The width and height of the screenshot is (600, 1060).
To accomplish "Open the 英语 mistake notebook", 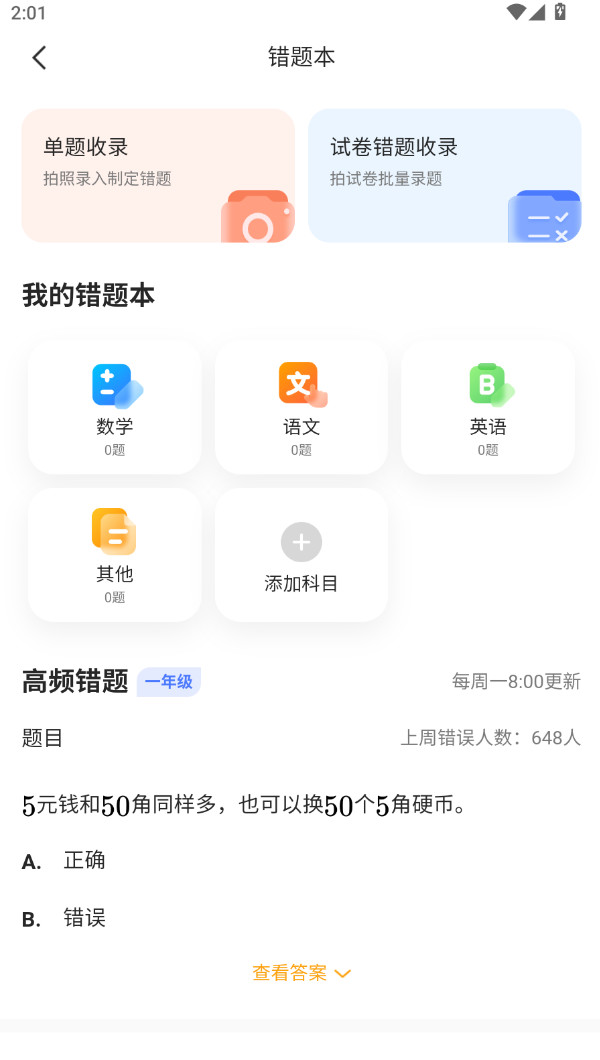I will click(488, 407).
